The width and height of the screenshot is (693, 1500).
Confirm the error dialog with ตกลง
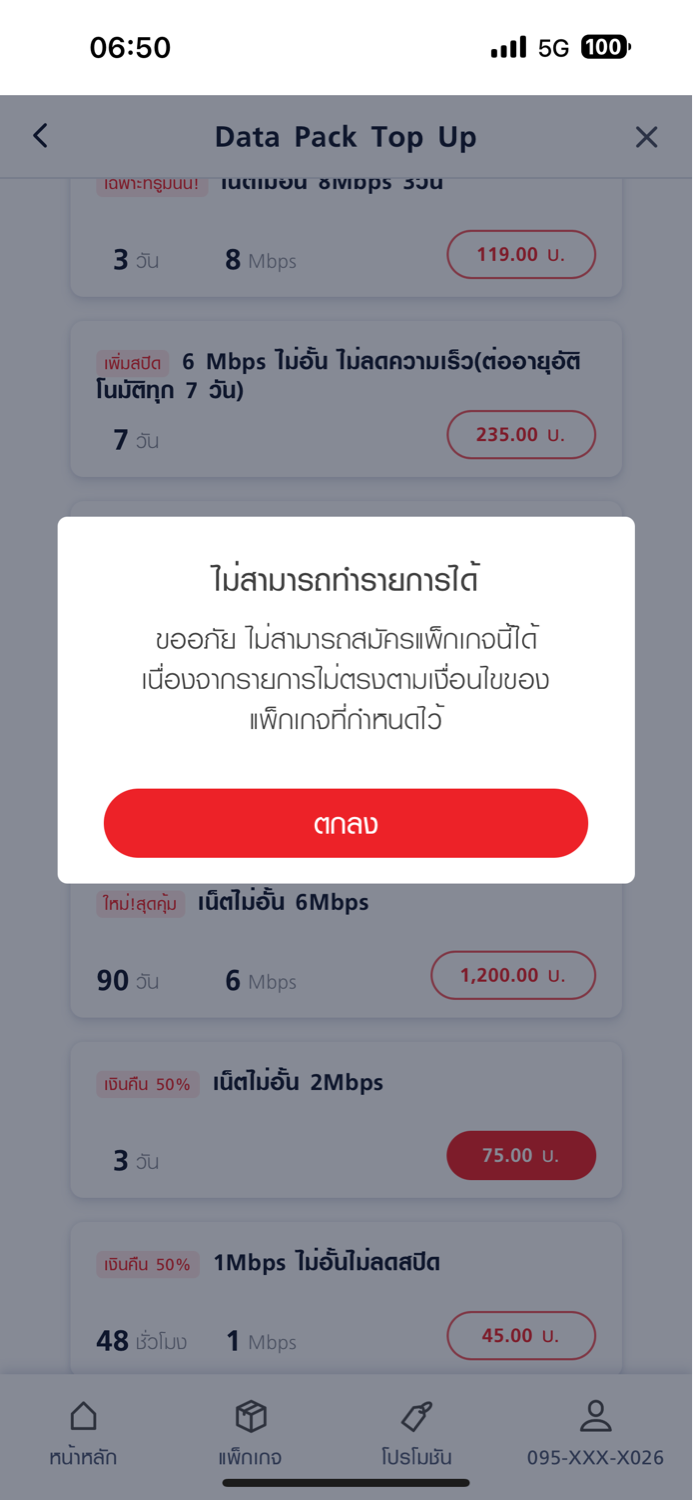345,823
